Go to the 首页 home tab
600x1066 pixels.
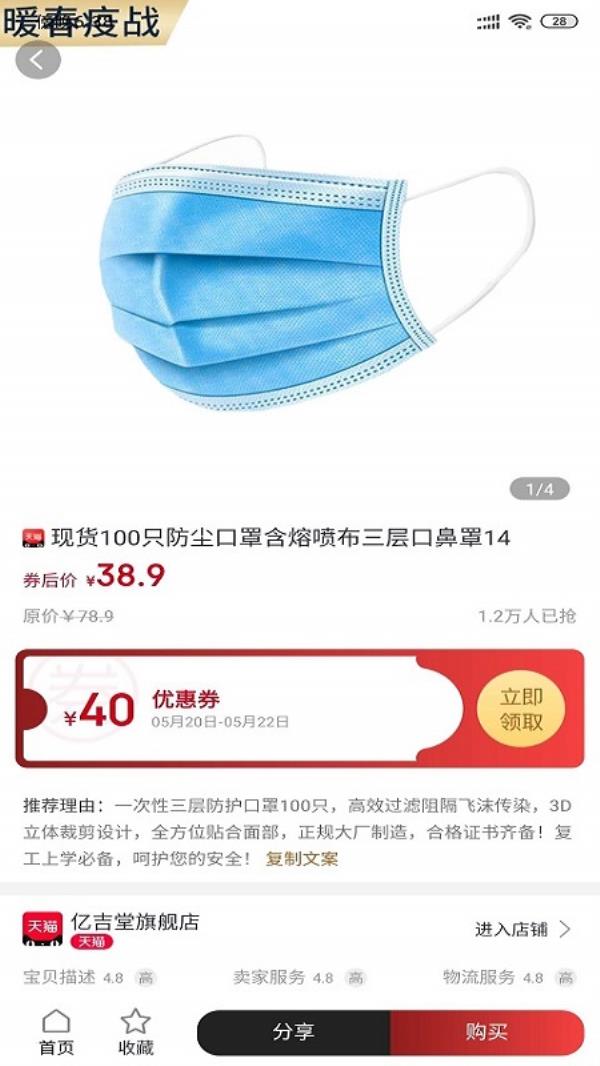pyautogui.click(x=57, y=1032)
